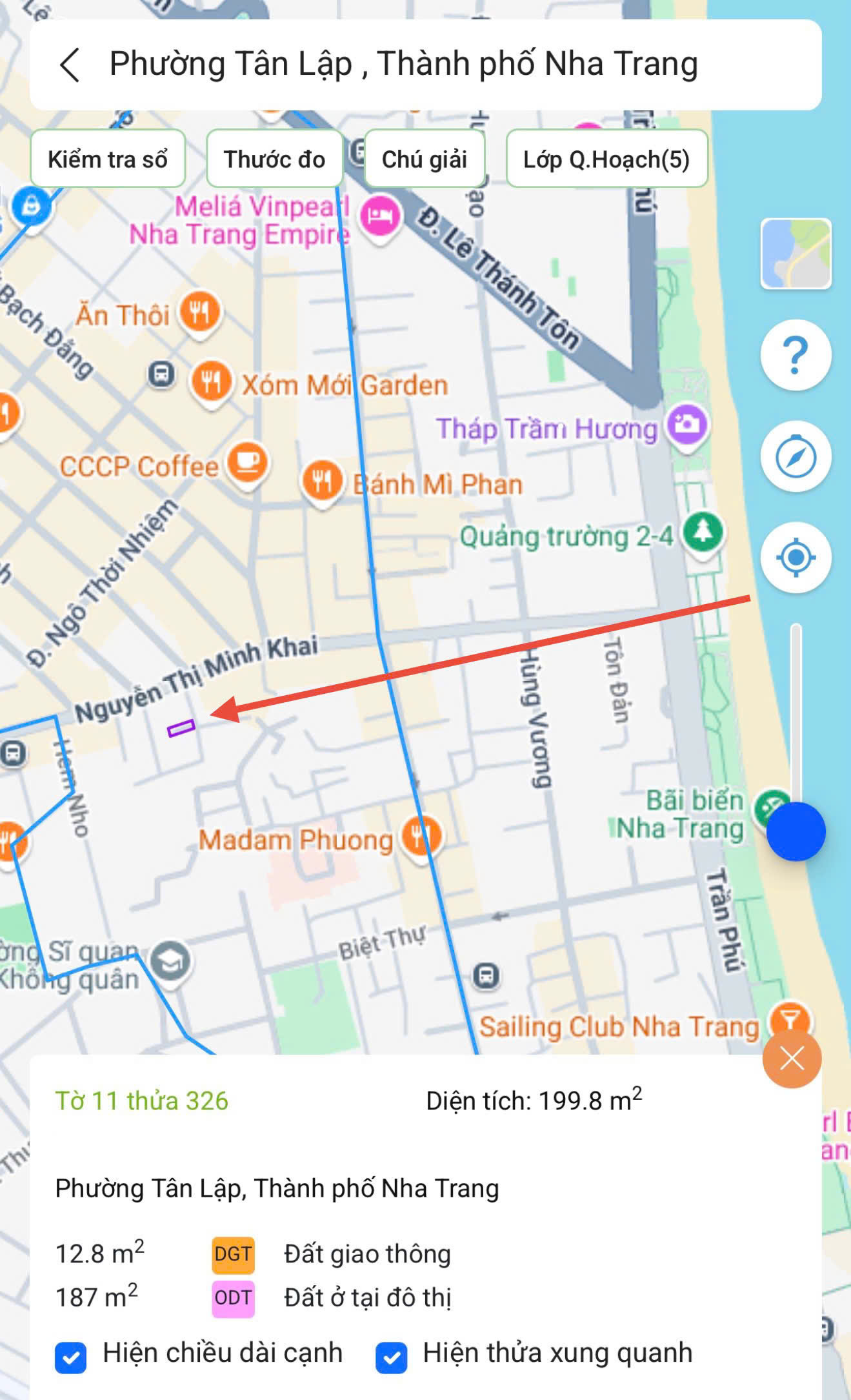Tap the compass orientation button
Viewport: 851px width, 1400px height.
pos(796,457)
